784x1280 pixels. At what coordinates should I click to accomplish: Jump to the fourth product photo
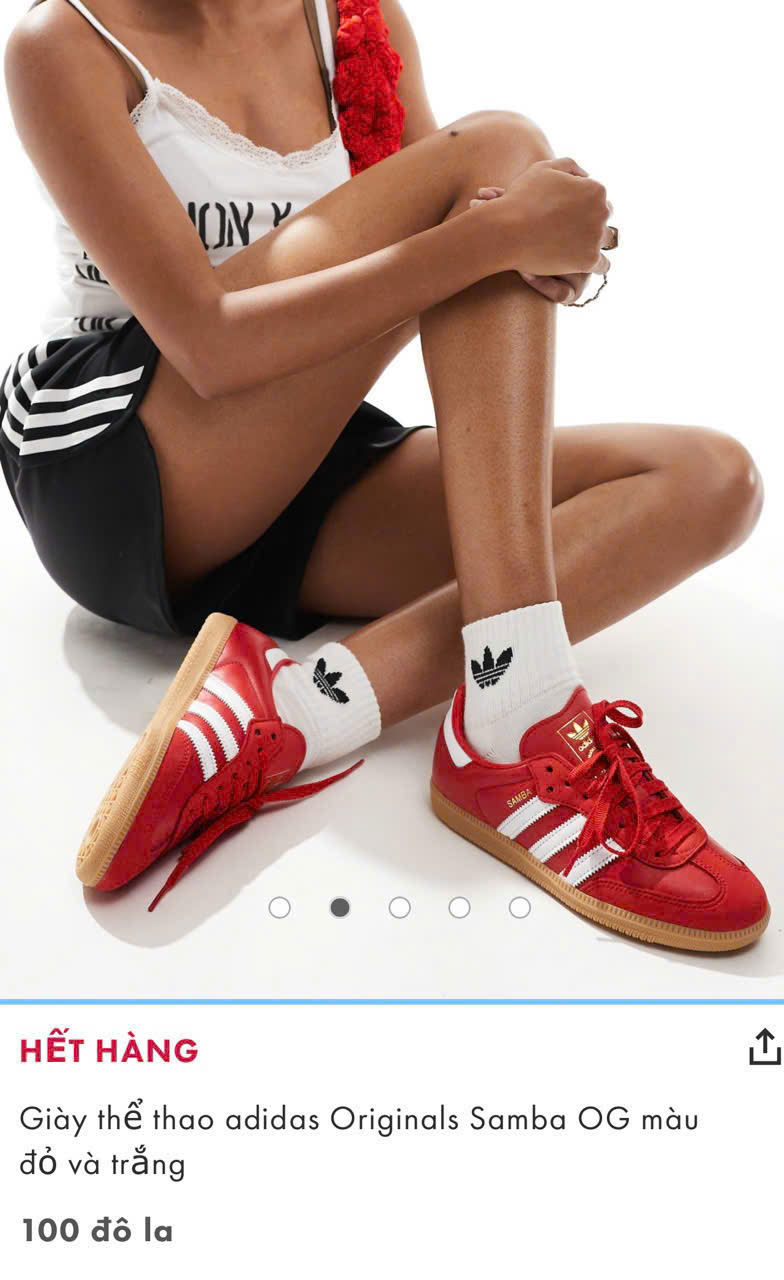pyautogui.click(x=460, y=907)
